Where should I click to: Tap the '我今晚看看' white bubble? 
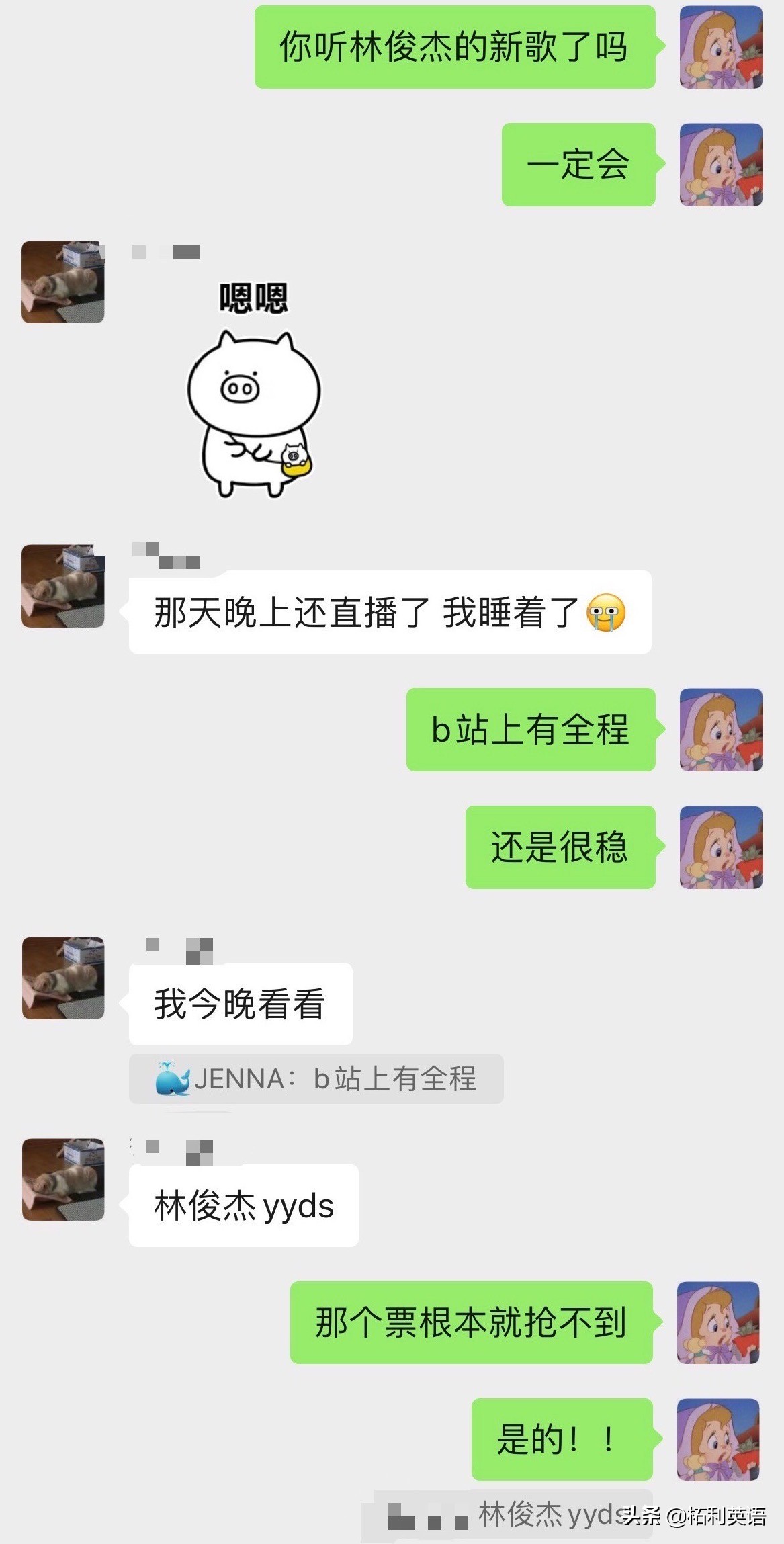(241, 1002)
